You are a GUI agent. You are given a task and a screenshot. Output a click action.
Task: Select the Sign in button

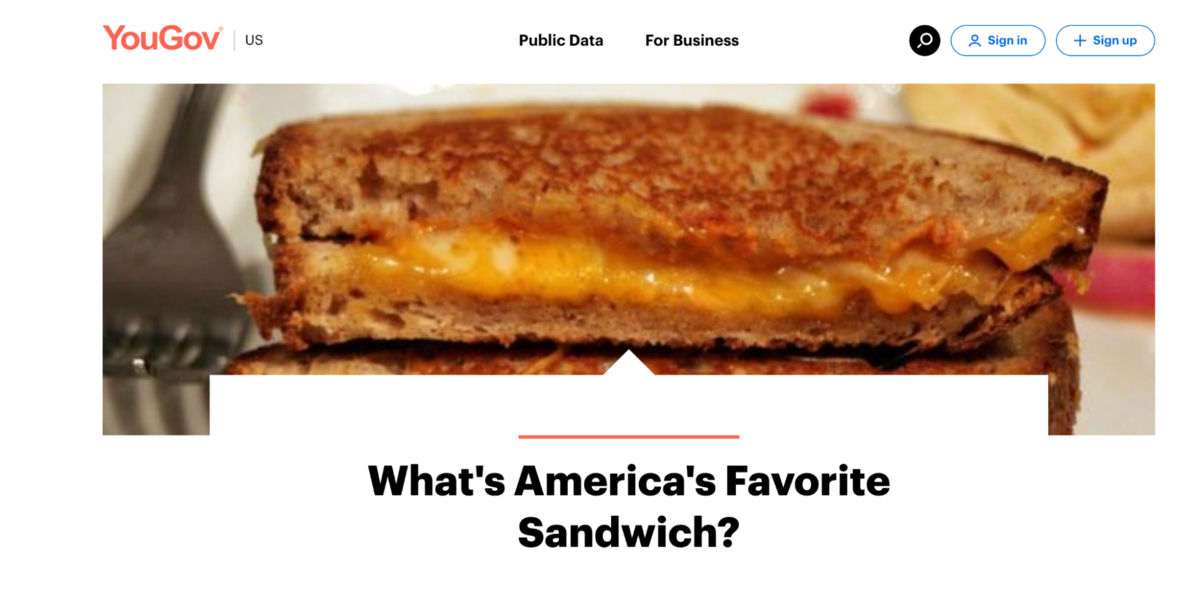997,41
